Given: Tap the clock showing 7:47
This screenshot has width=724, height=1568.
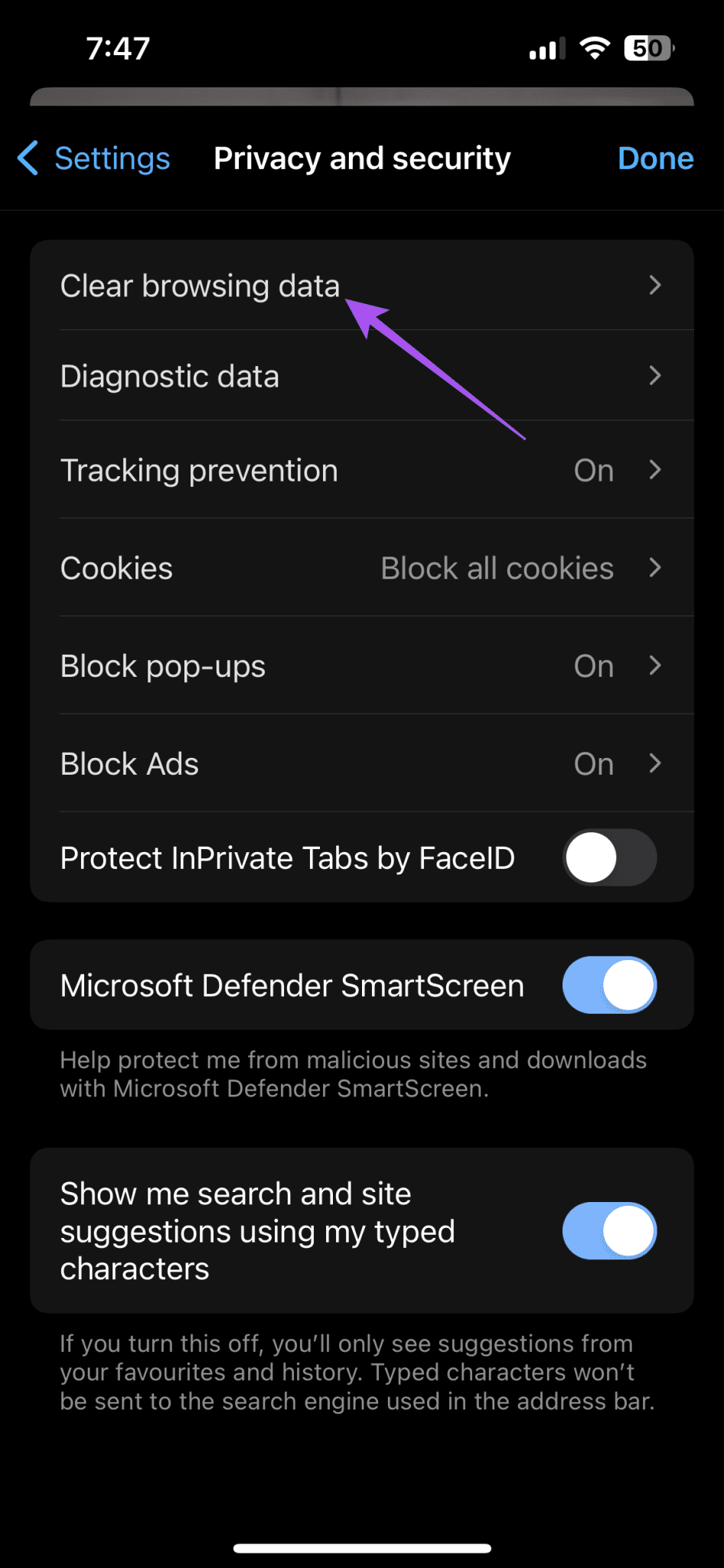Looking at the screenshot, I should coord(119,47).
